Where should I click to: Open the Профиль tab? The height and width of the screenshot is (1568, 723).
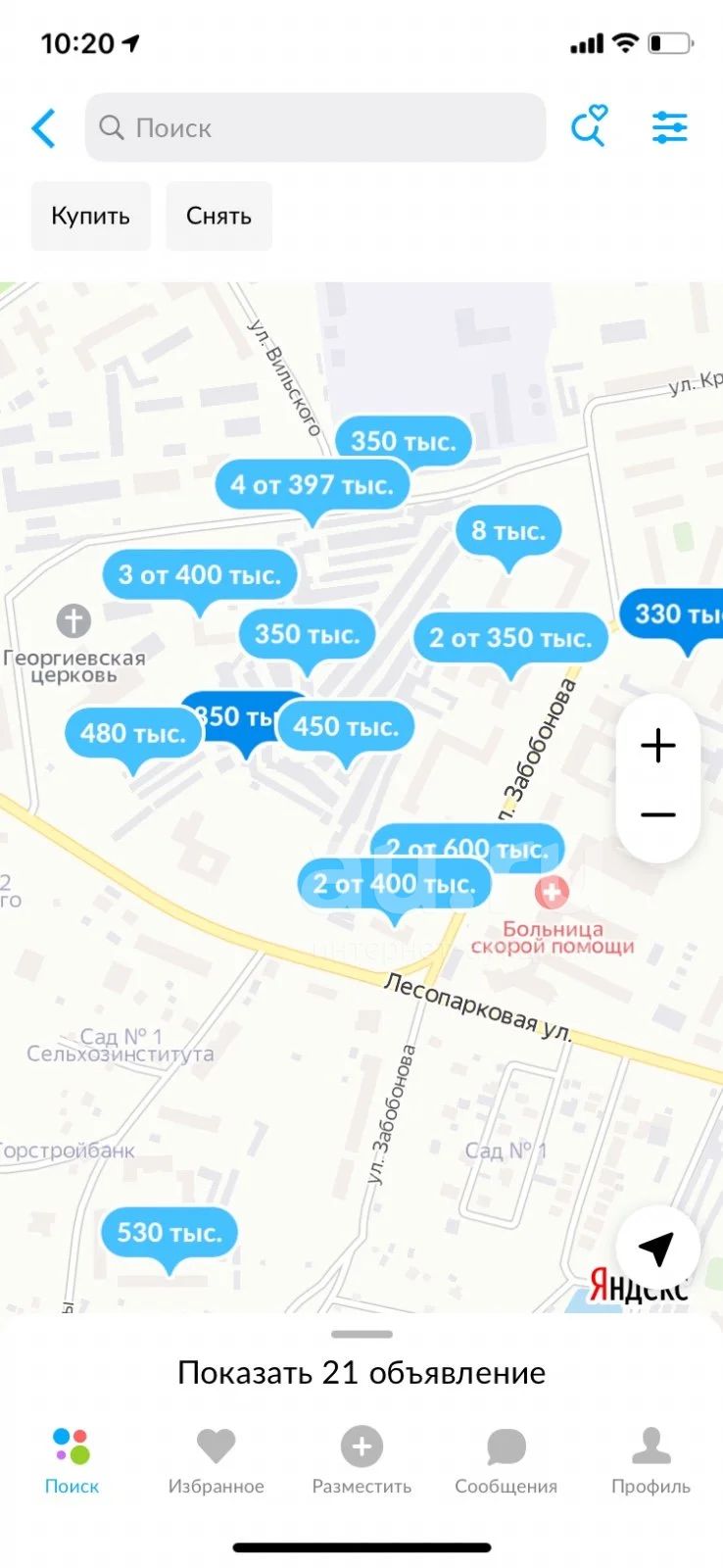pyautogui.click(x=651, y=1460)
